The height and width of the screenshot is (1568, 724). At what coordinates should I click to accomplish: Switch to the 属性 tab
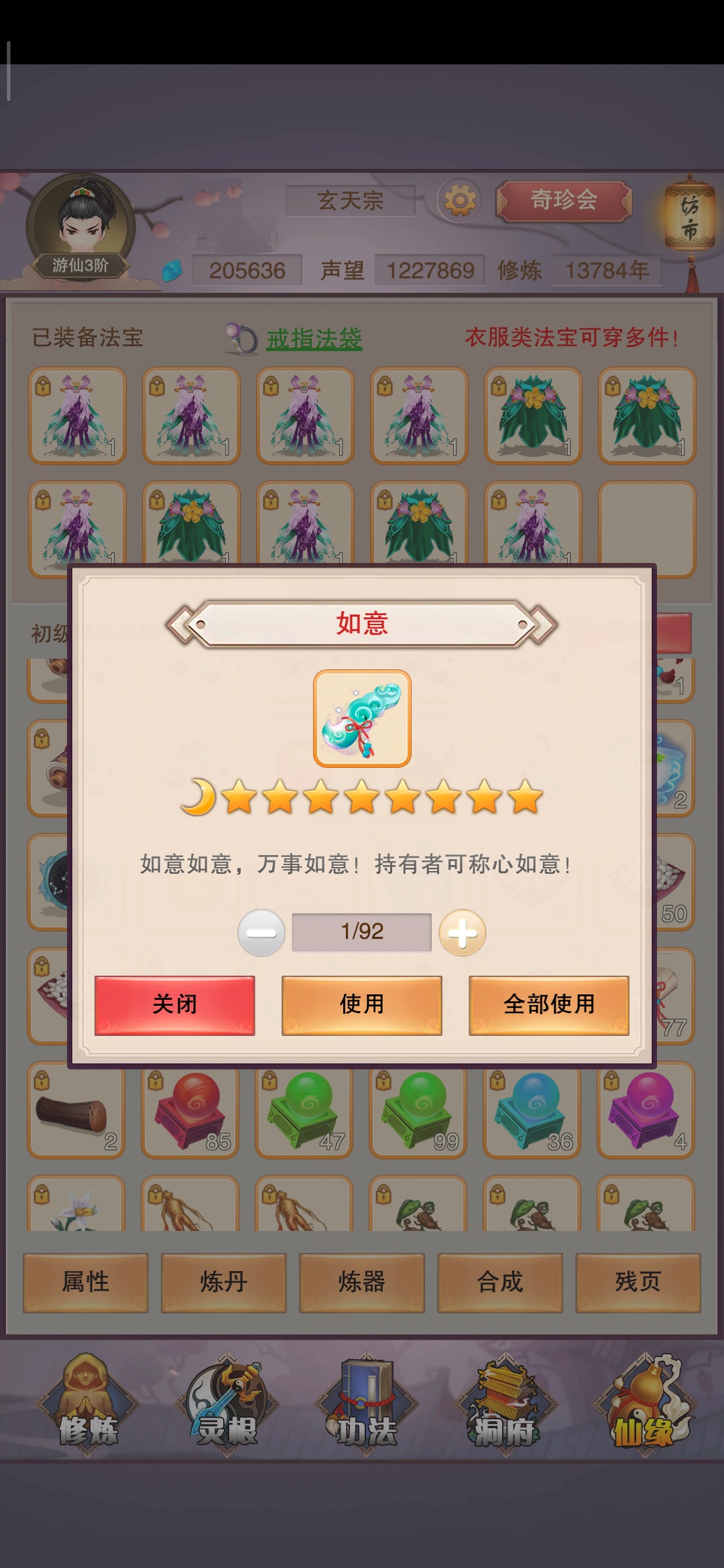86,1282
